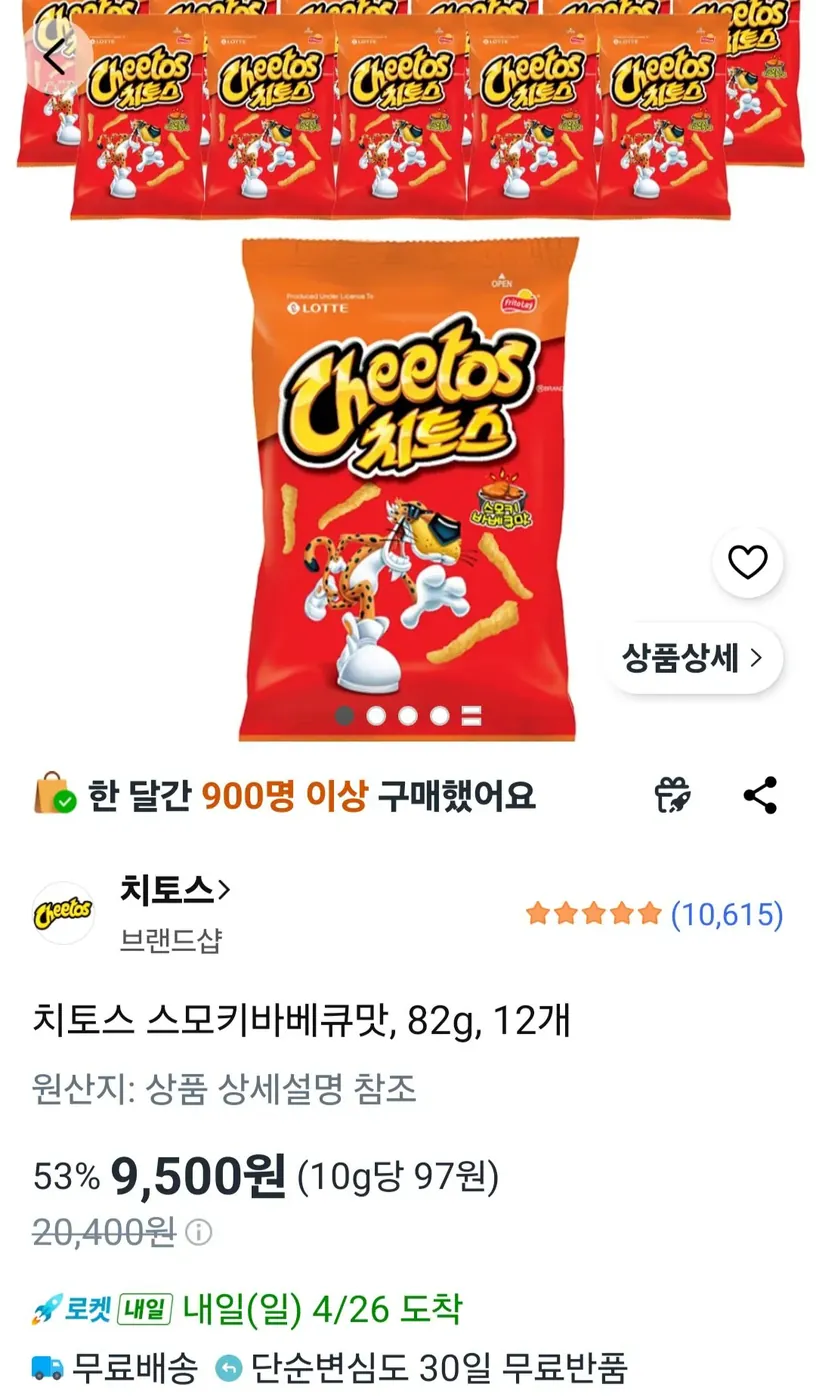Tap the main Cheetos bag product image
This screenshot has width=816, height=1400.
pyautogui.click(x=408, y=480)
